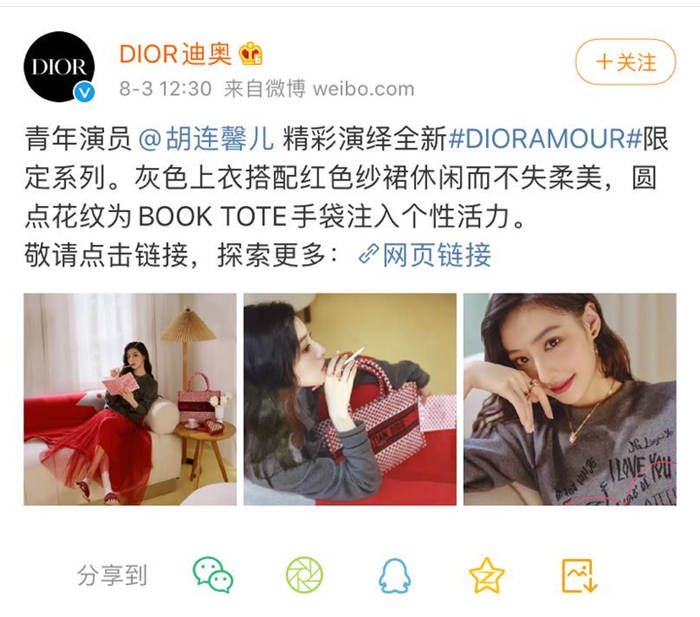Screen dimensions: 700x617
Task: Open the DIOR profile avatar
Action: coord(59,67)
